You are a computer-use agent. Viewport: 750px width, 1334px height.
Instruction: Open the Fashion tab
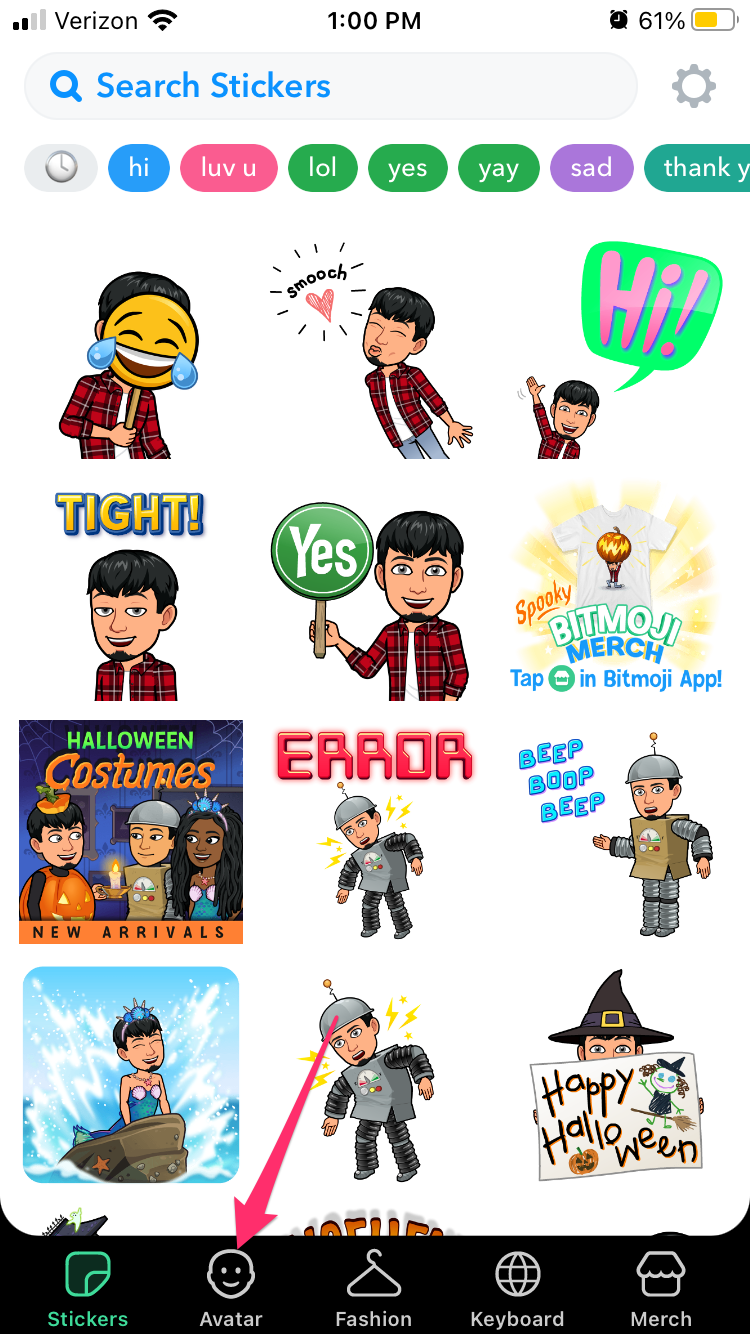pos(373,1288)
